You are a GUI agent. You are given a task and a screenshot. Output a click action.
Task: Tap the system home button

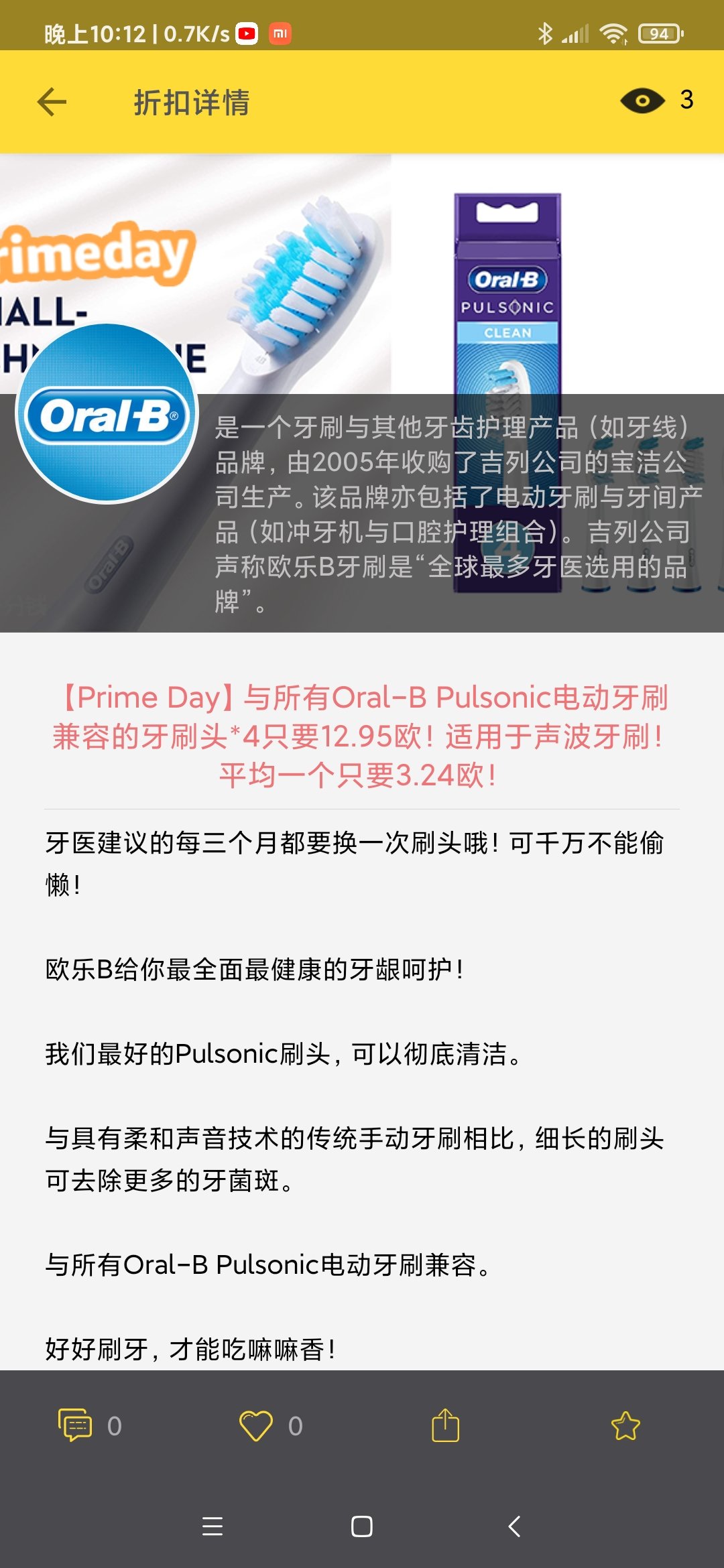click(362, 1526)
